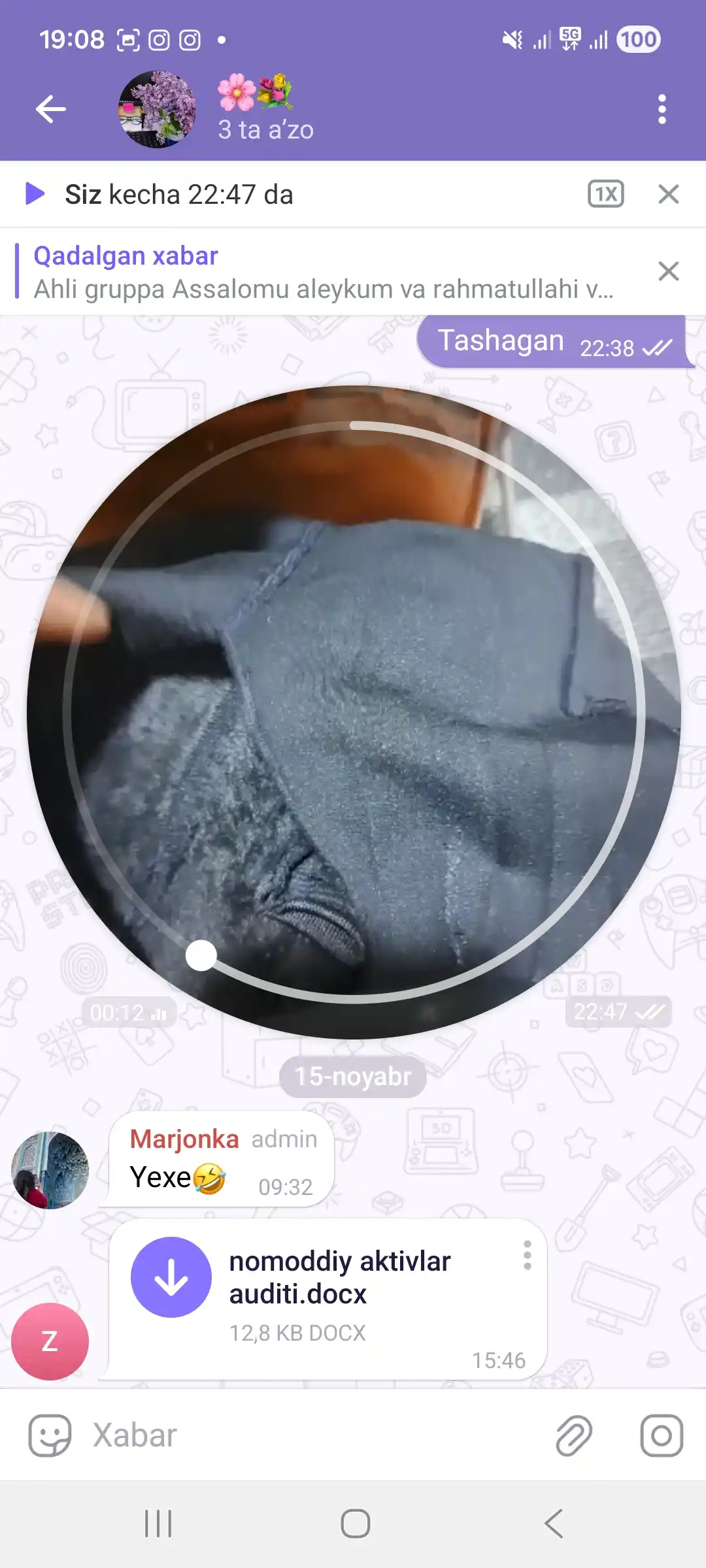Image resolution: width=706 pixels, height=1568 pixels.
Task: Record a video message with the camera icon
Action: coord(662,1435)
